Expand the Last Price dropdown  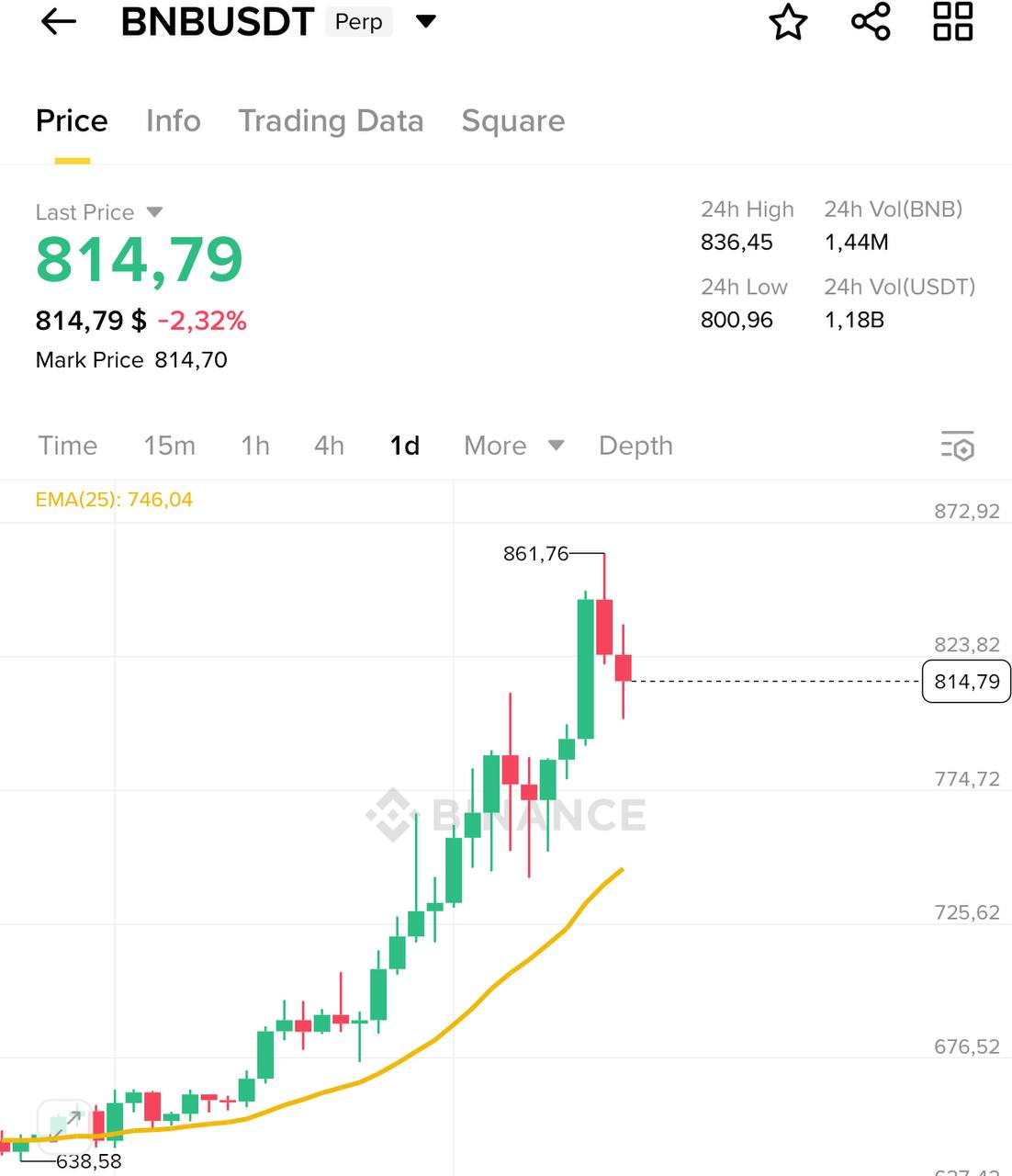tap(154, 212)
